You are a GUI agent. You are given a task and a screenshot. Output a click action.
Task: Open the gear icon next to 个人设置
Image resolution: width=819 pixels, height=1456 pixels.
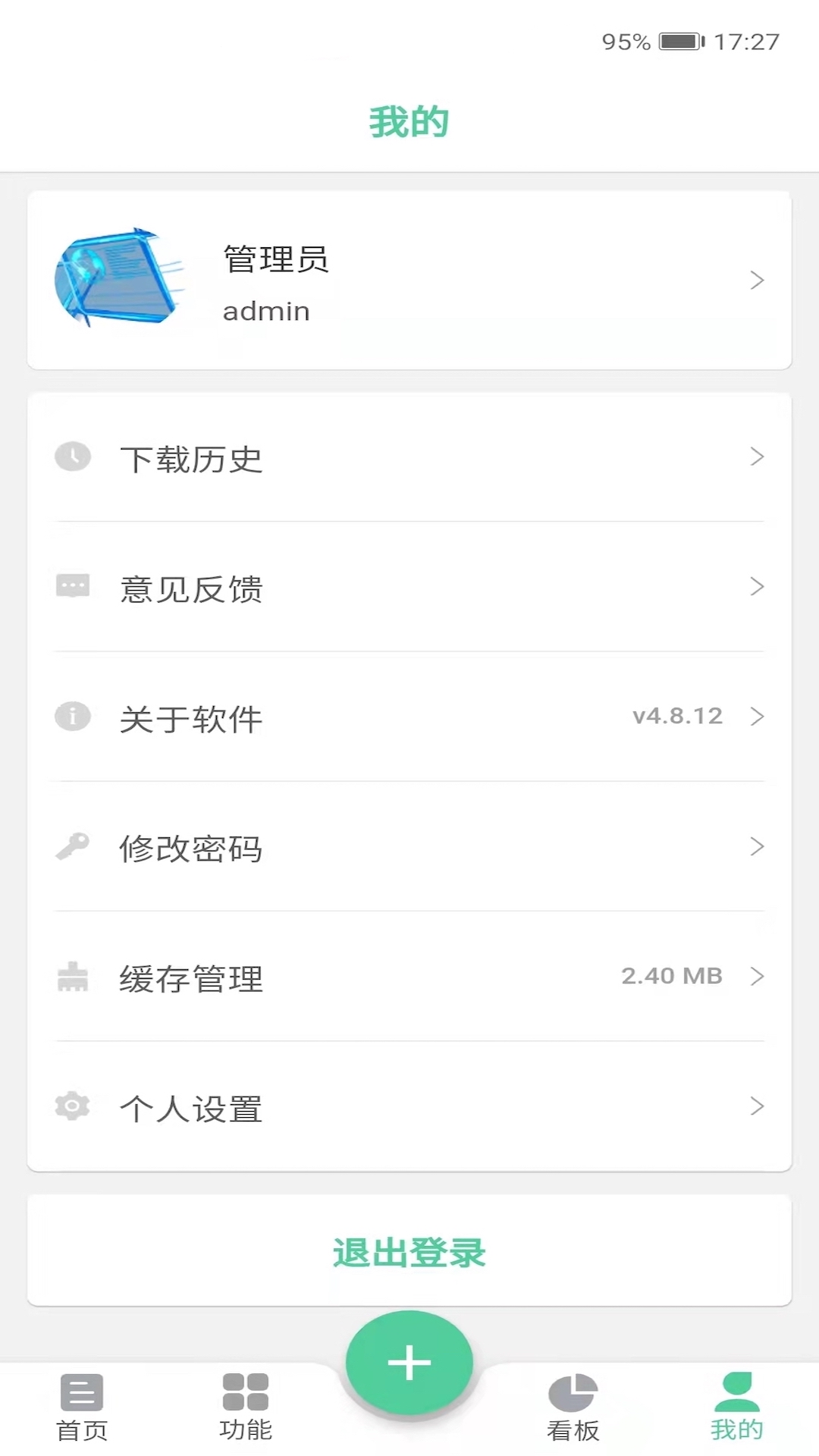[72, 1107]
